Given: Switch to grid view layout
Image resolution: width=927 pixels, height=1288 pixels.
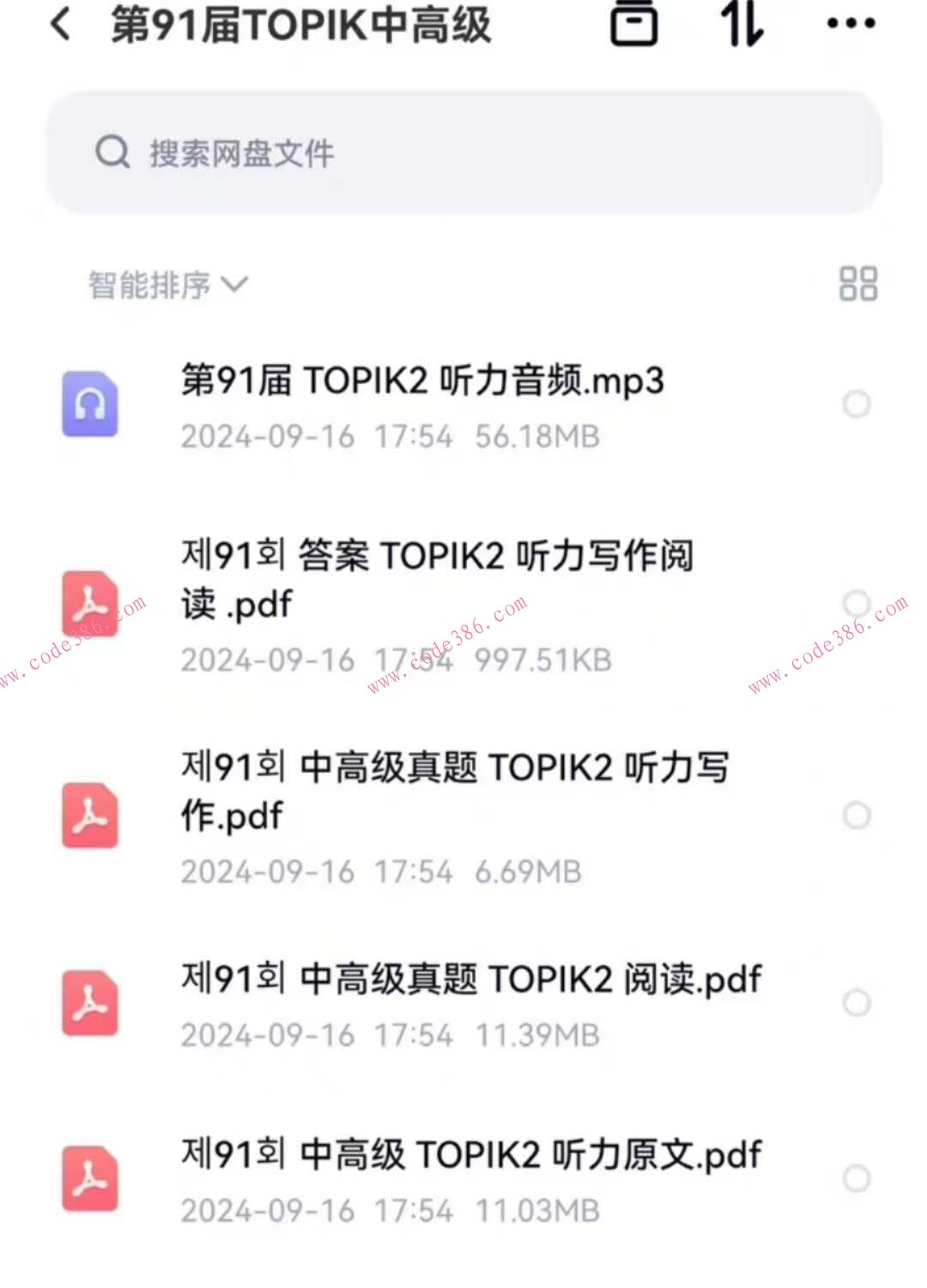Looking at the screenshot, I should pyautogui.click(x=857, y=283).
